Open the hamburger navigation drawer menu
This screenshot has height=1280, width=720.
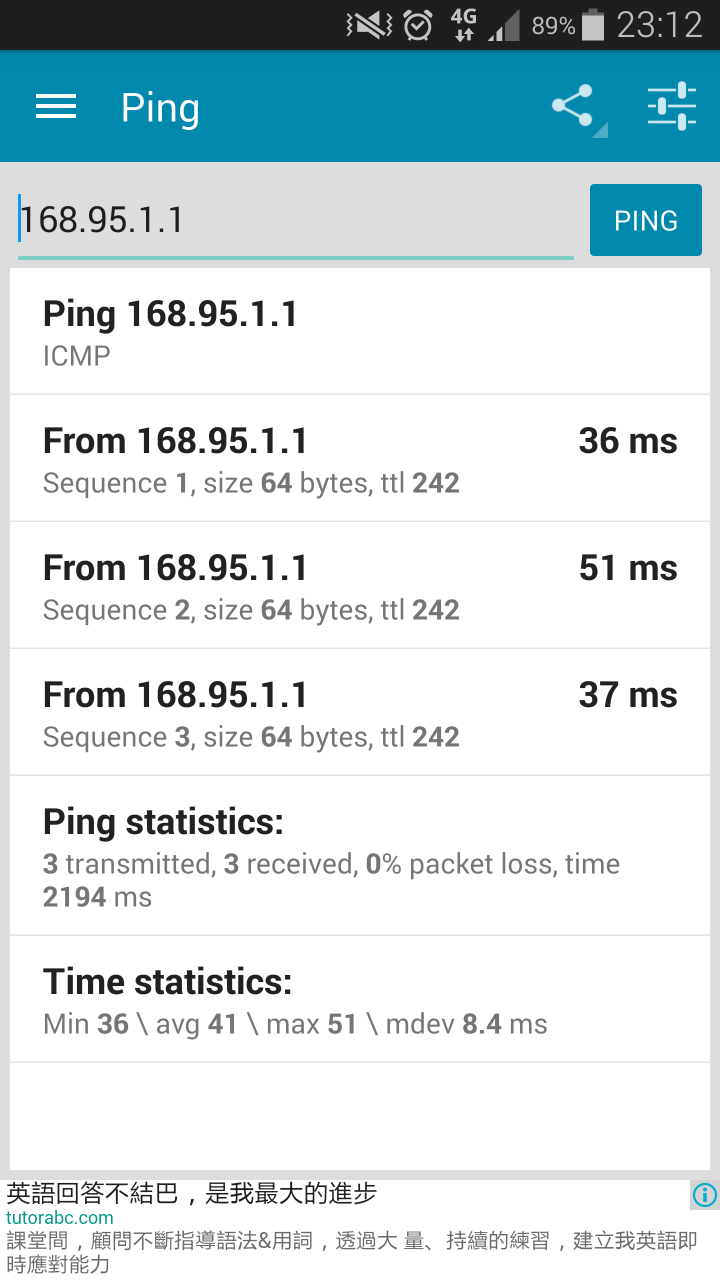56,107
